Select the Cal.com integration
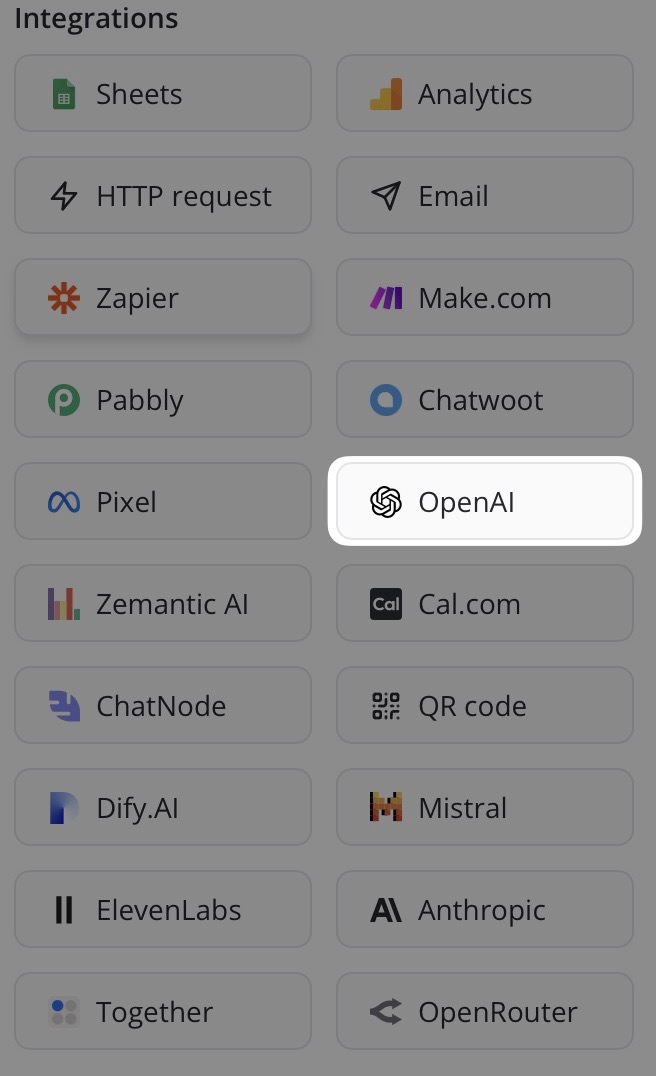The image size is (656, 1076). (484, 603)
